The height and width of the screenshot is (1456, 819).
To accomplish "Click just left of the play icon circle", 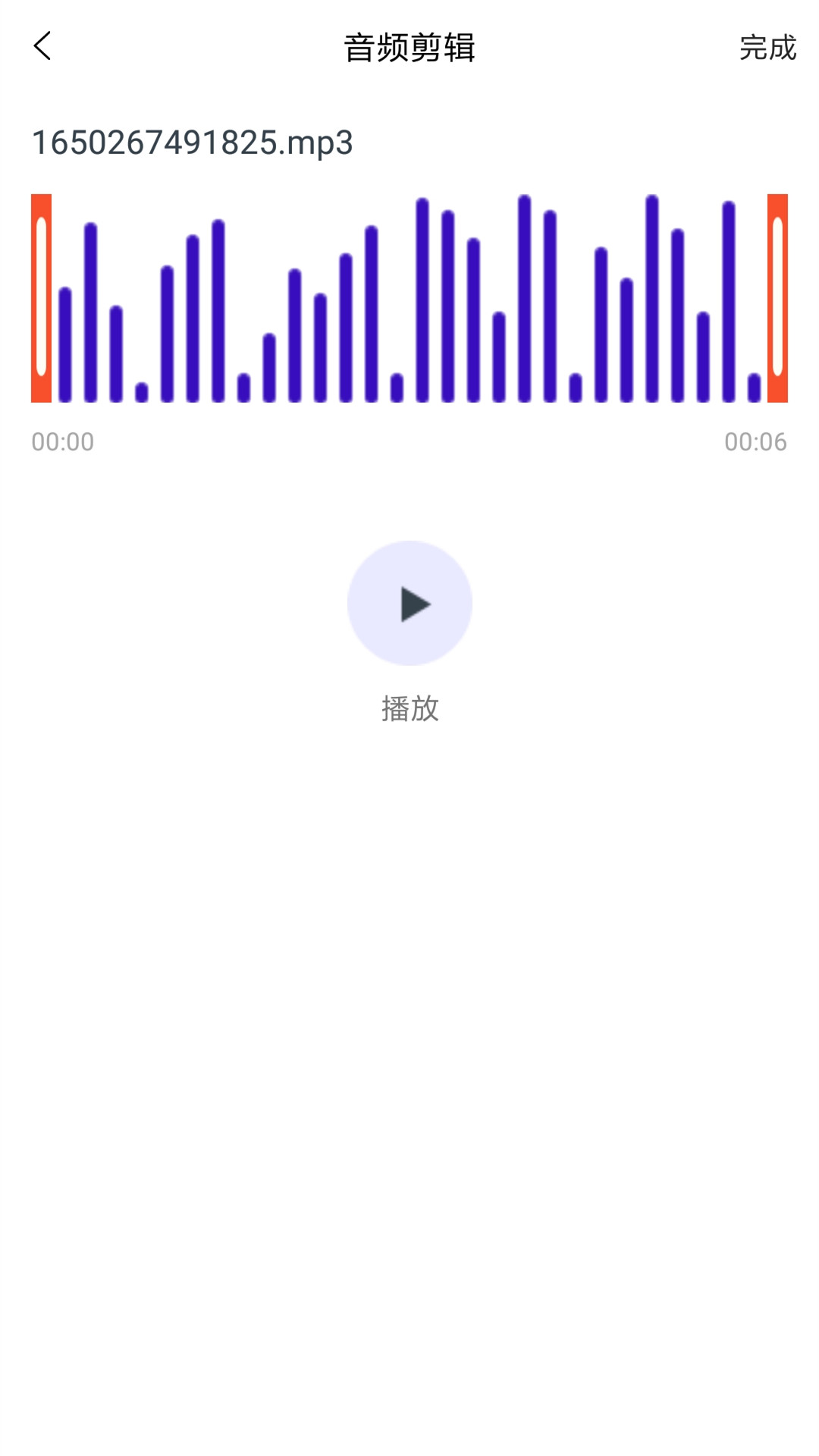I will (x=334, y=603).
